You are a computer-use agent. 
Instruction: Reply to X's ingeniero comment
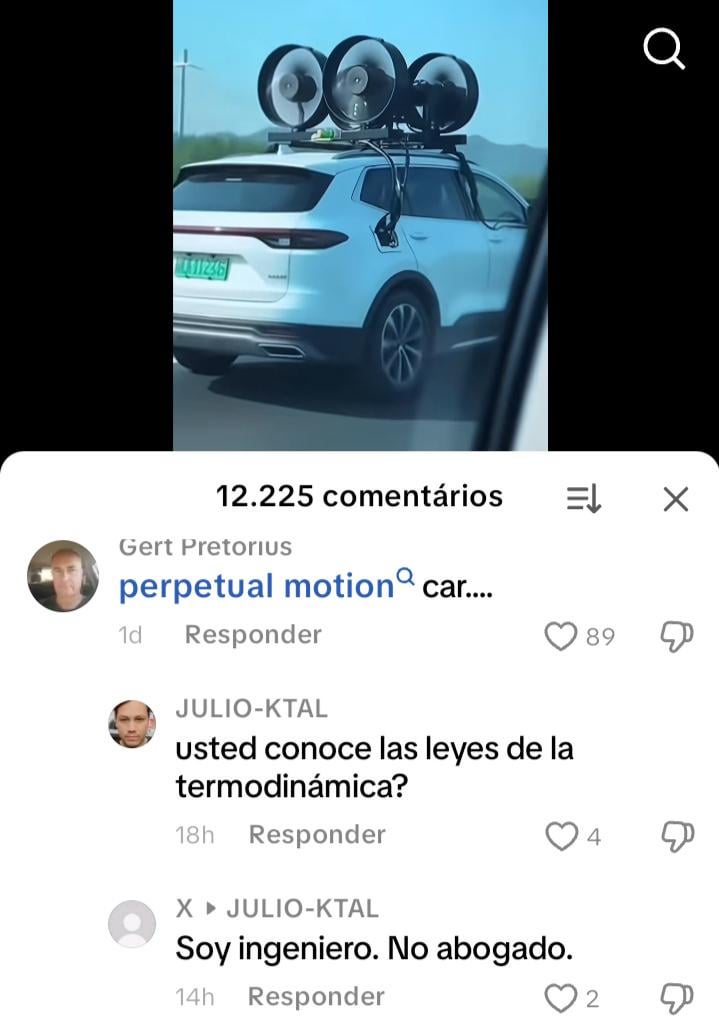coord(316,997)
